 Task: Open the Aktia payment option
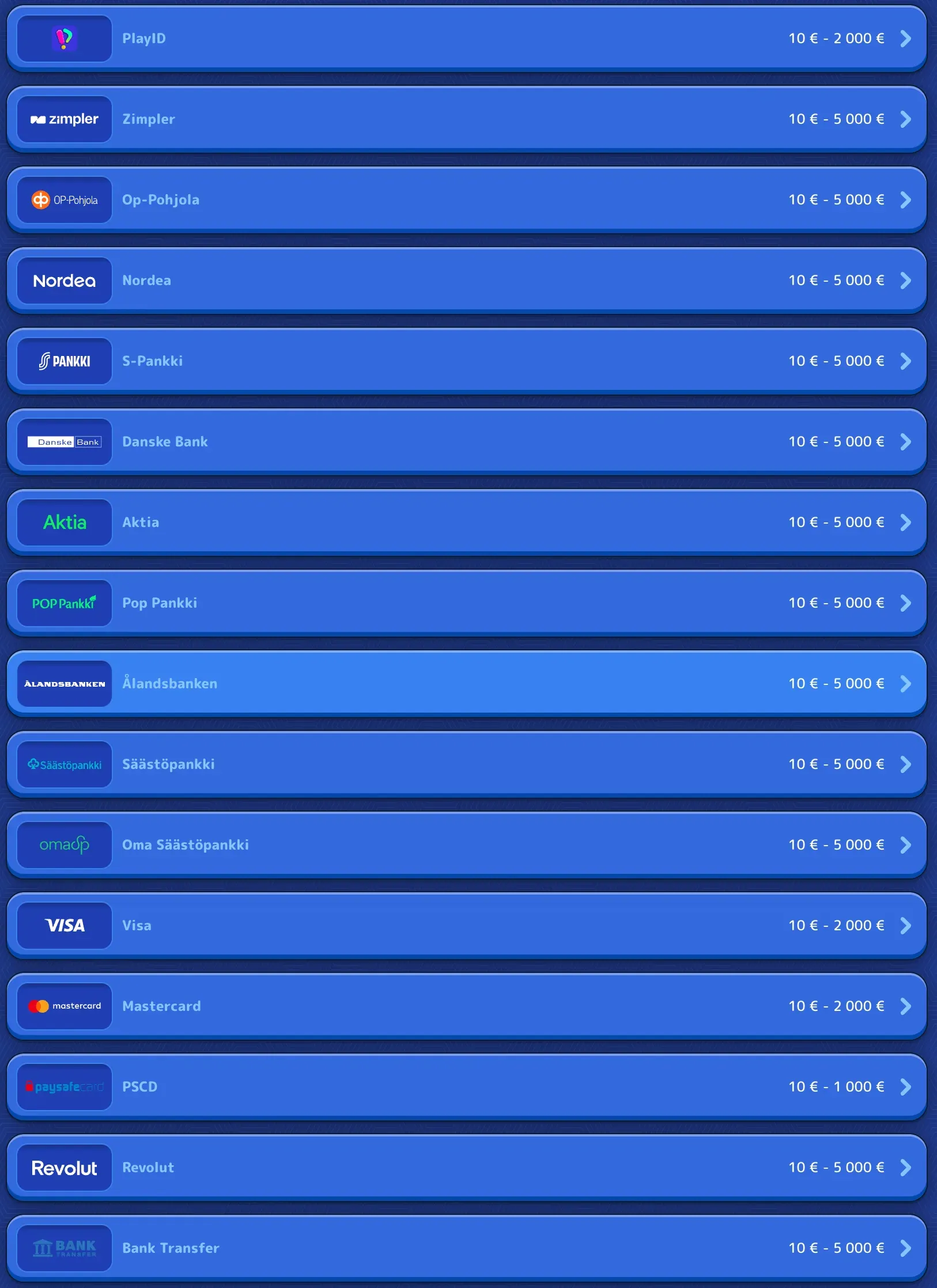(467, 522)
